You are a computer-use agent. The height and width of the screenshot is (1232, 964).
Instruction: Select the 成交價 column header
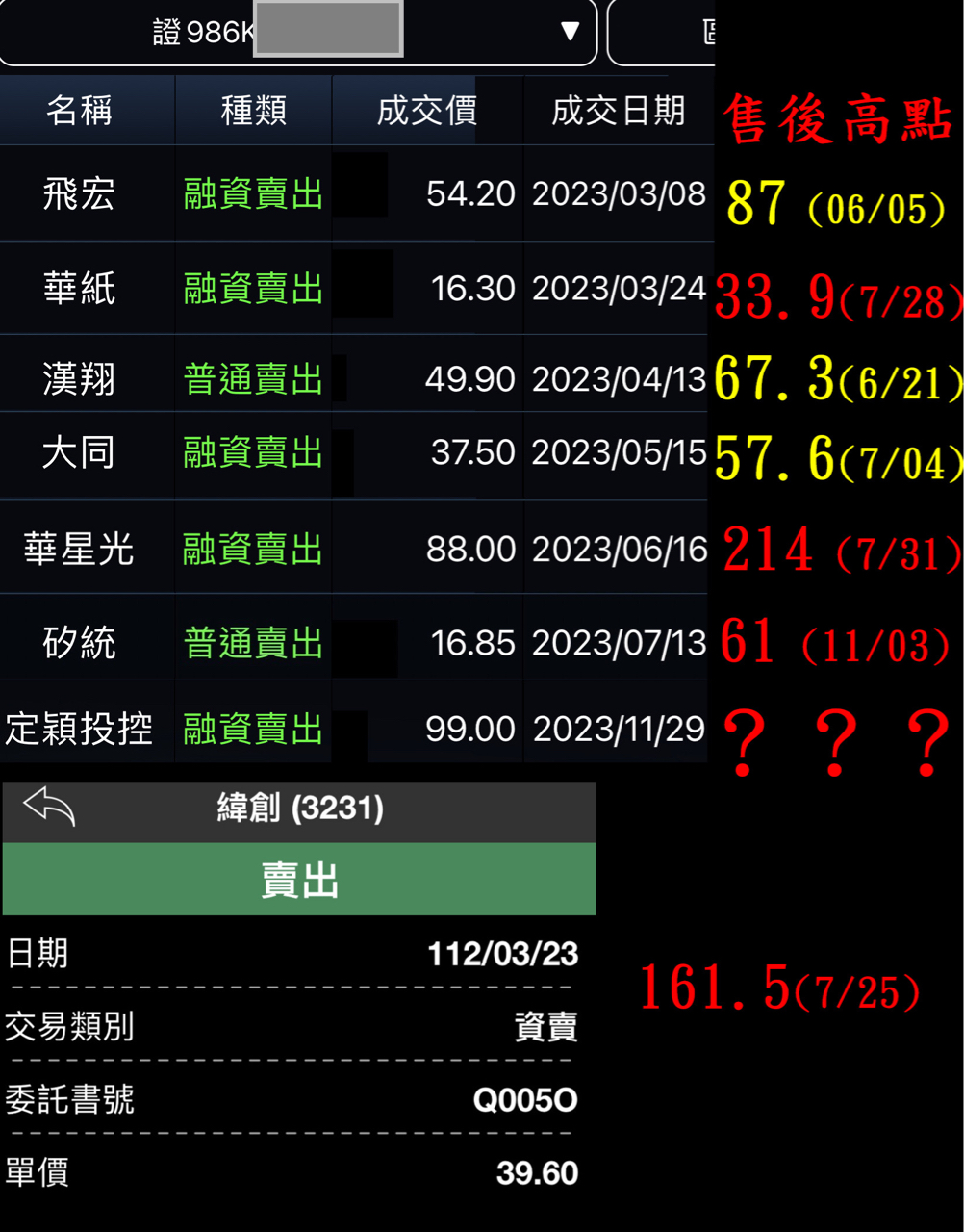(x=424, y=110)
